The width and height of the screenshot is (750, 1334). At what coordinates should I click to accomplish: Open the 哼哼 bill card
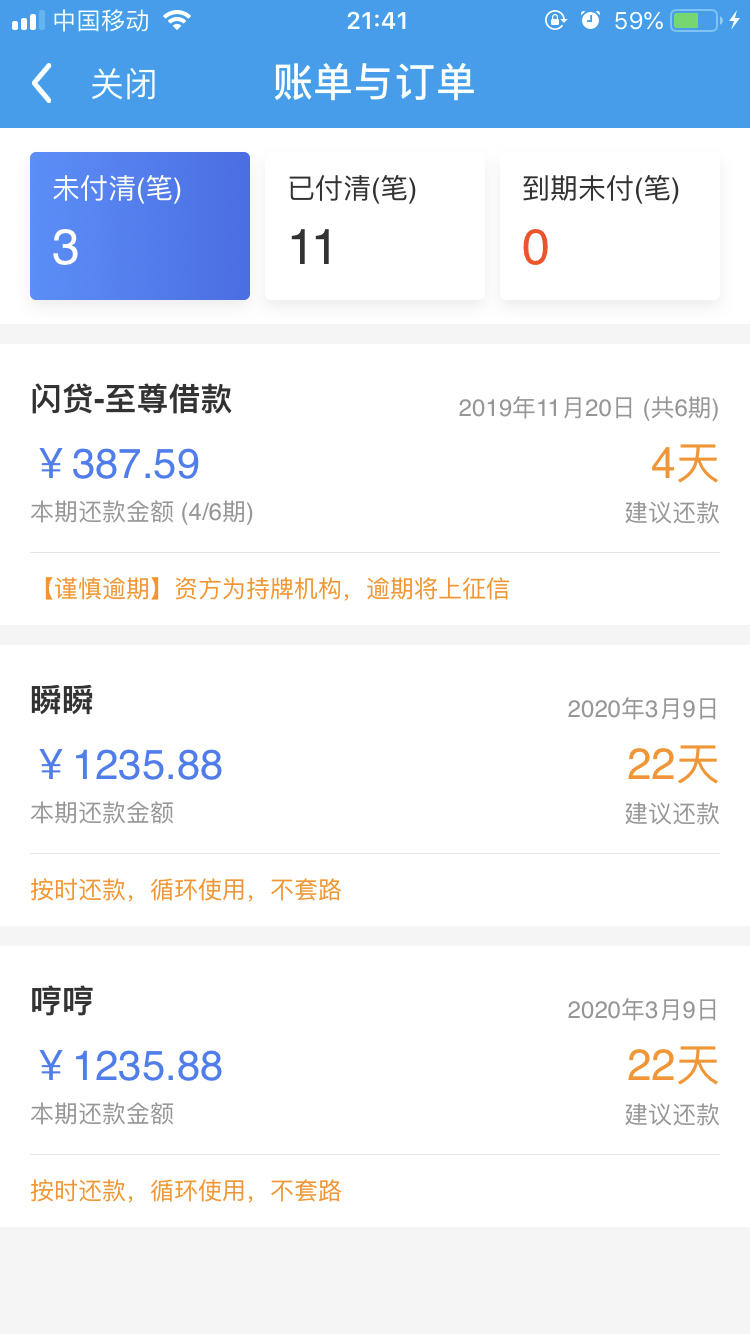point(375,1087)
